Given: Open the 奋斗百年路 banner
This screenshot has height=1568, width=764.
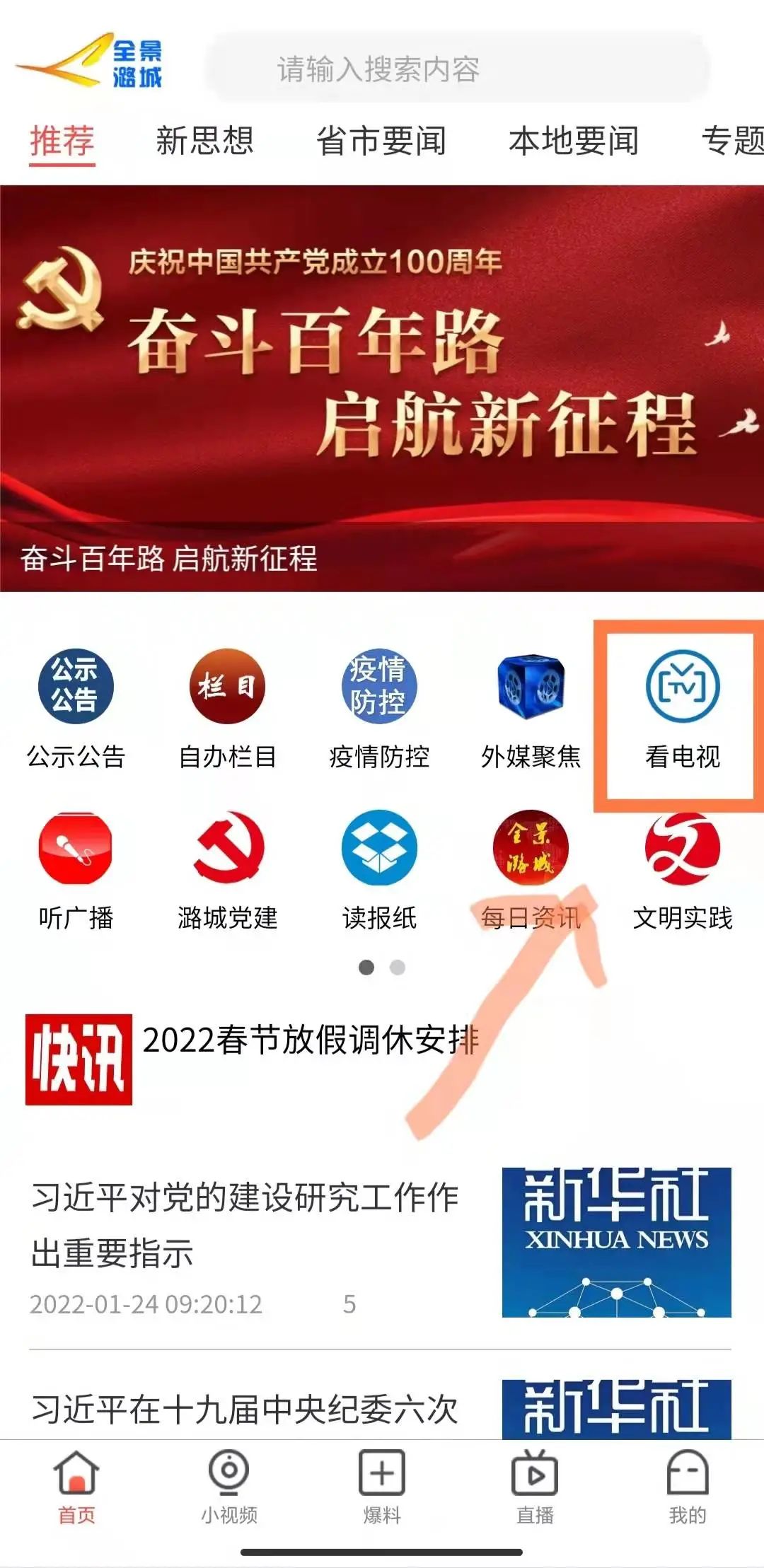Looking at the screenshot, I should point(382,388).
